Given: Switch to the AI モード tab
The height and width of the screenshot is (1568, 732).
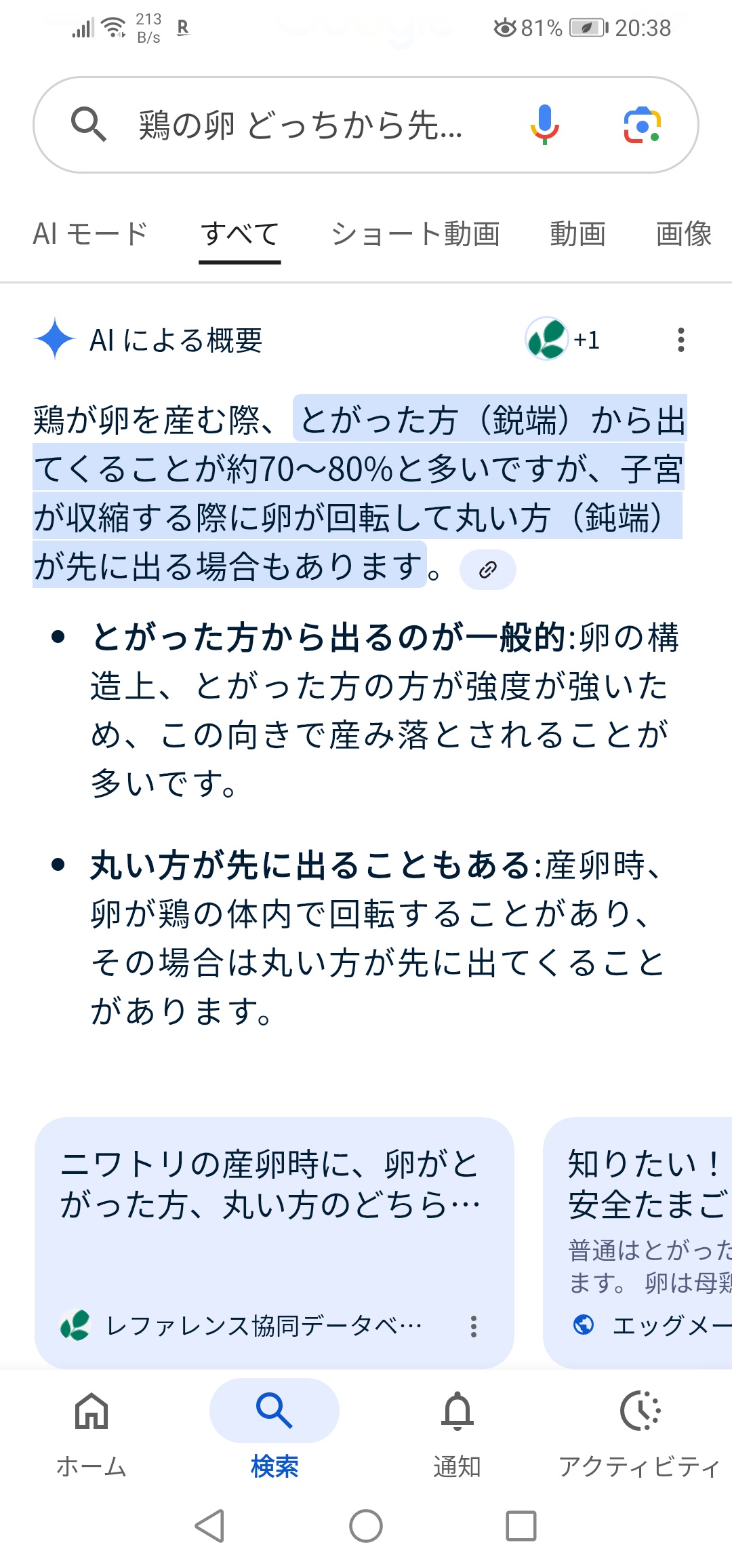Looking at the screenshot, I should 90,234.
